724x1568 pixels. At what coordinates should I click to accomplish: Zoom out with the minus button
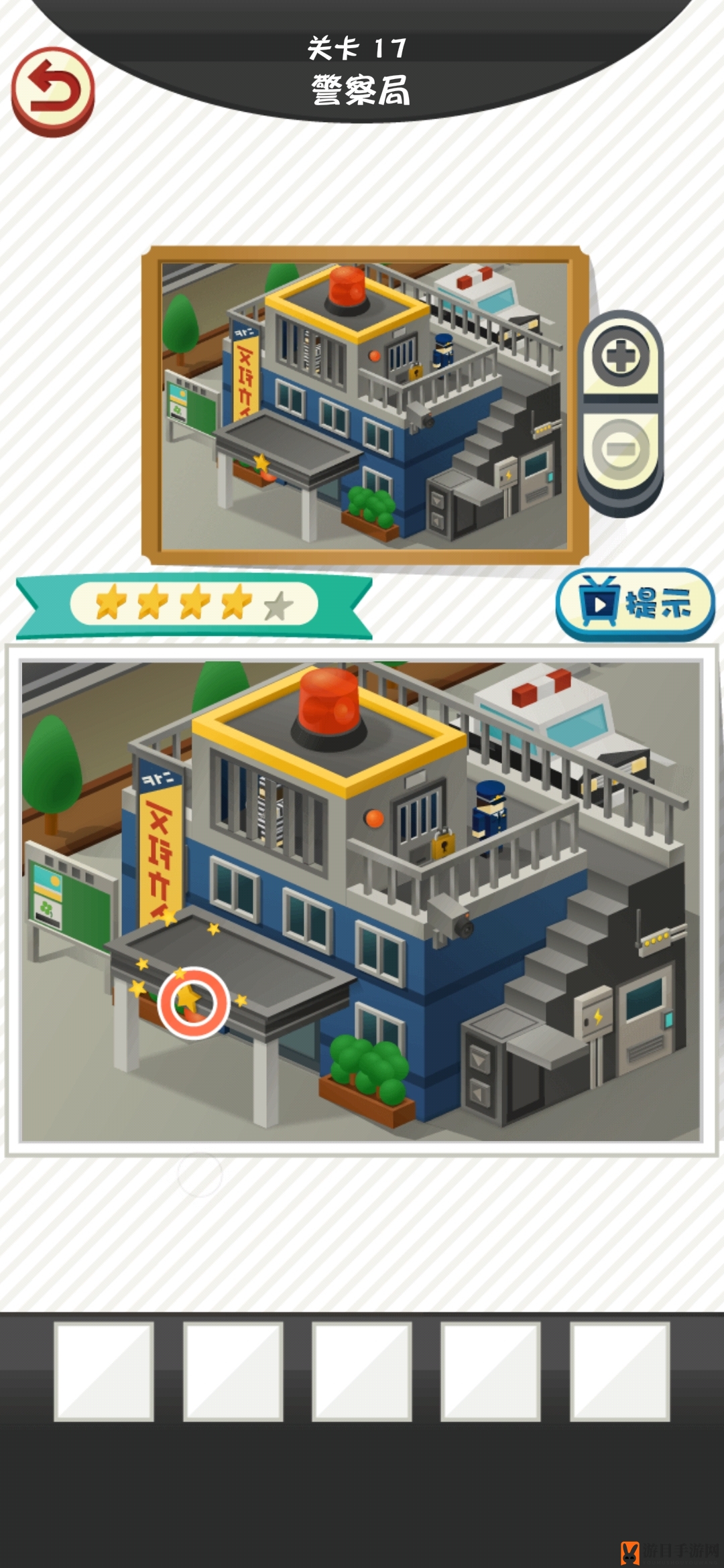click(x=620, y=448)
